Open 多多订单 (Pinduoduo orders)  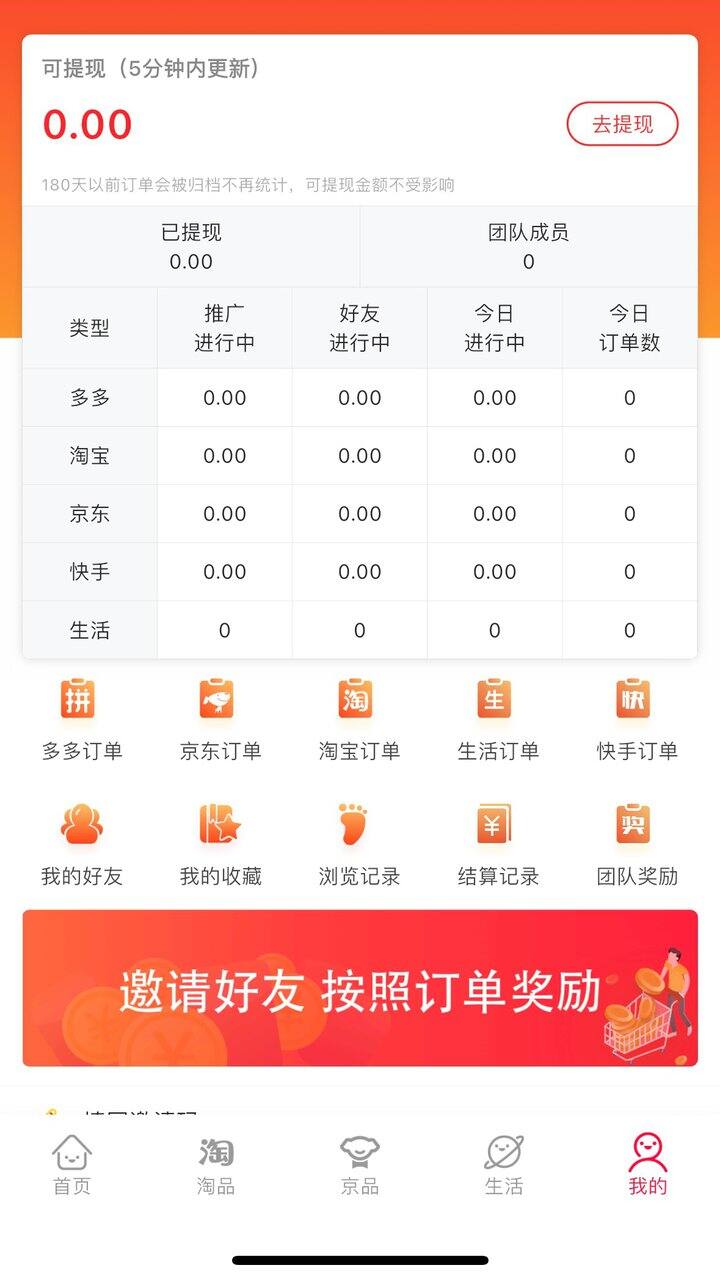pyautogui.click(x=78, y=718)
